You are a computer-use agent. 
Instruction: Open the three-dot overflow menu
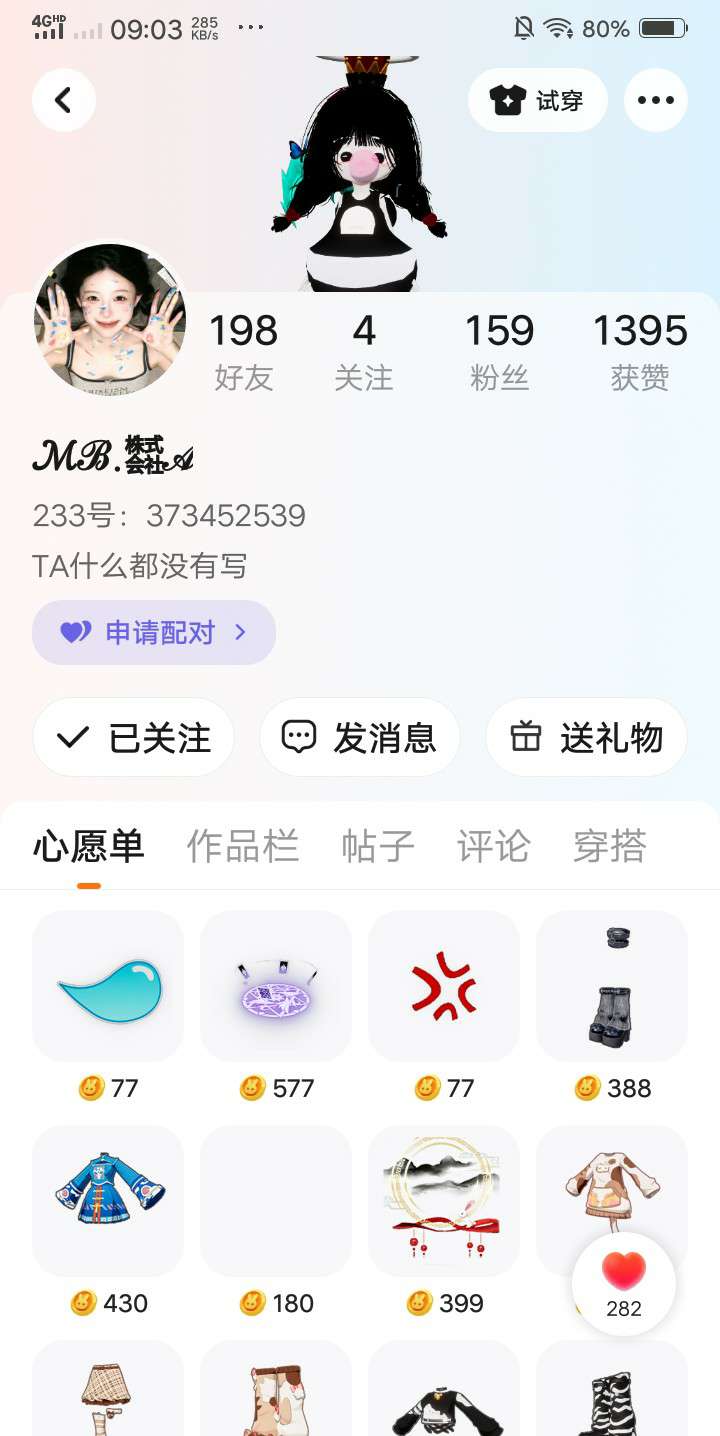(656, 100)
